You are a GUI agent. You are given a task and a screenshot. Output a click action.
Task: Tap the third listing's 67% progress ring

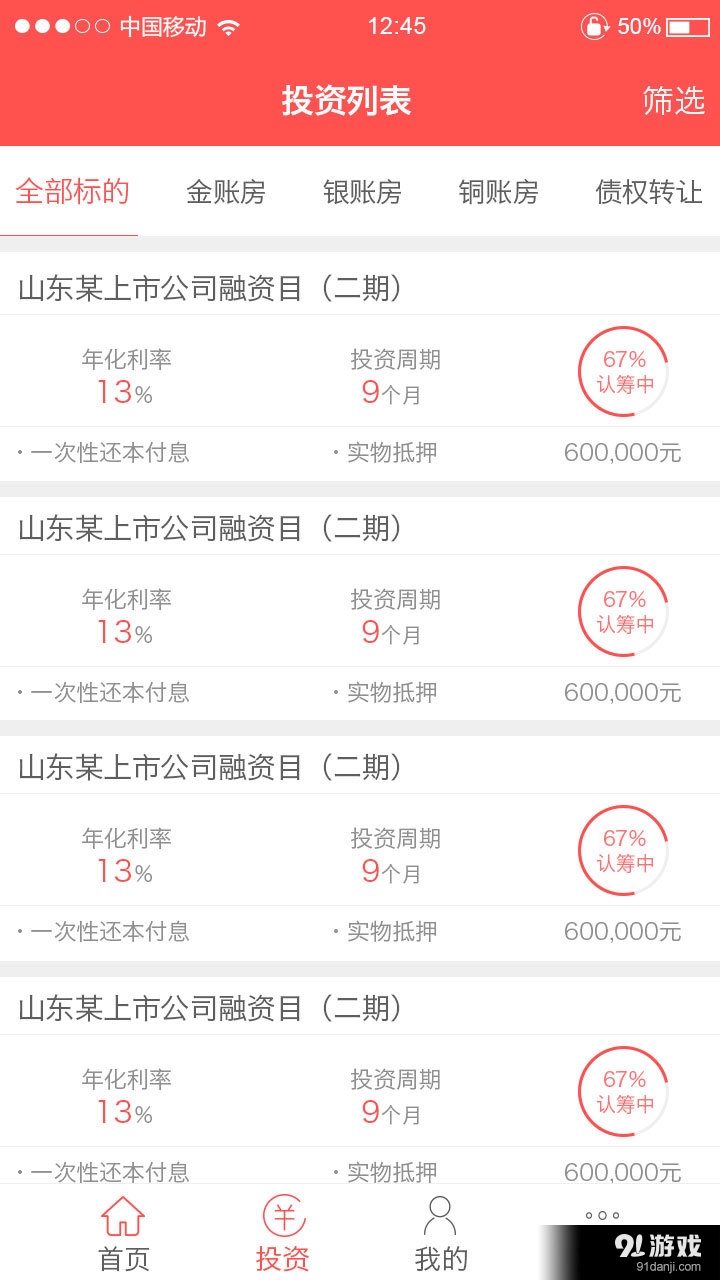(x=622, y=851)
